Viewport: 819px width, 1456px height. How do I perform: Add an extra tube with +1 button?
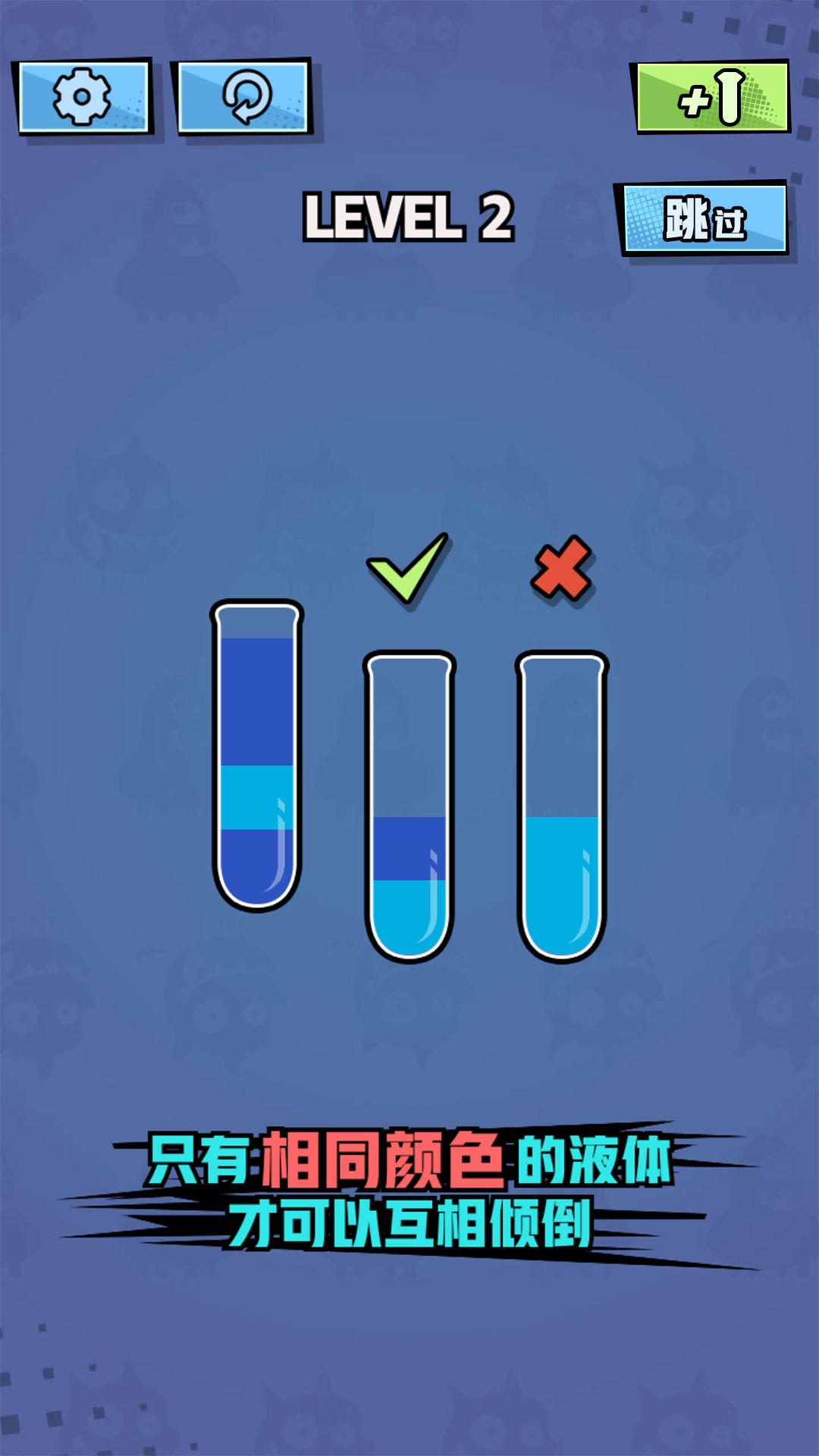coord(712,98)
